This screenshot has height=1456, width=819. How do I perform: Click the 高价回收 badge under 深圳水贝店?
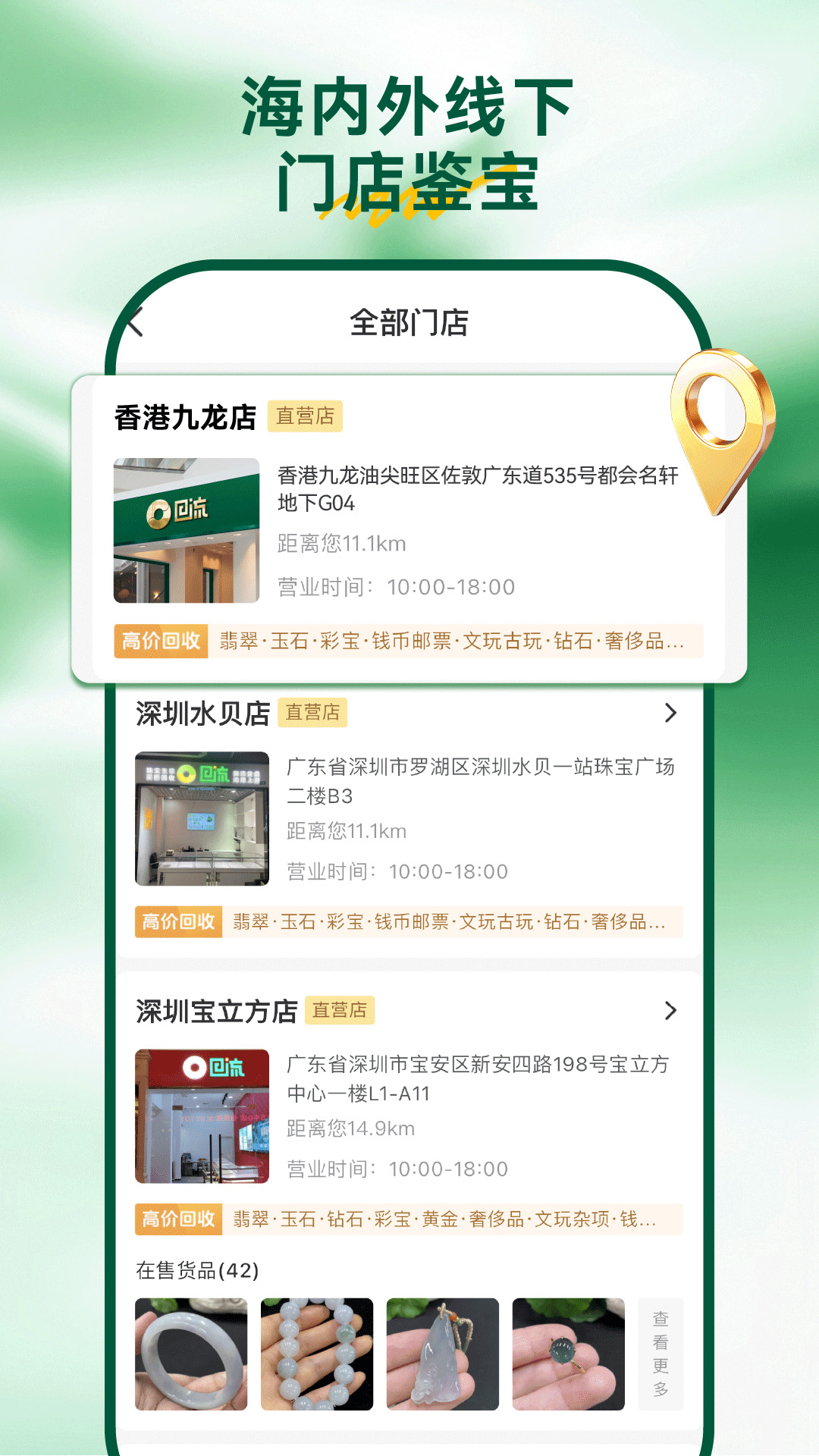(177, 922)
